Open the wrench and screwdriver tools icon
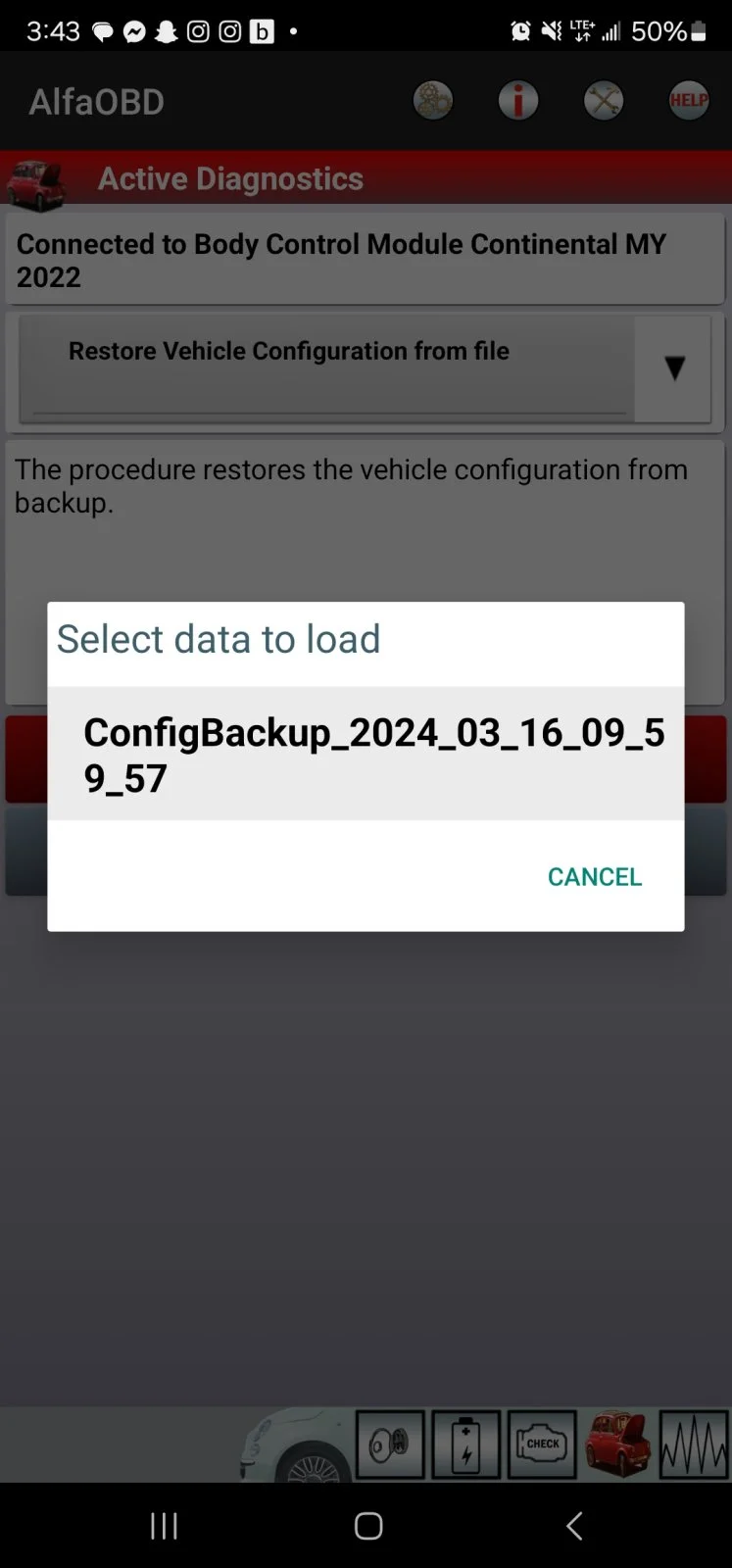The image size is (732, 1568). (x=604, y=100)
